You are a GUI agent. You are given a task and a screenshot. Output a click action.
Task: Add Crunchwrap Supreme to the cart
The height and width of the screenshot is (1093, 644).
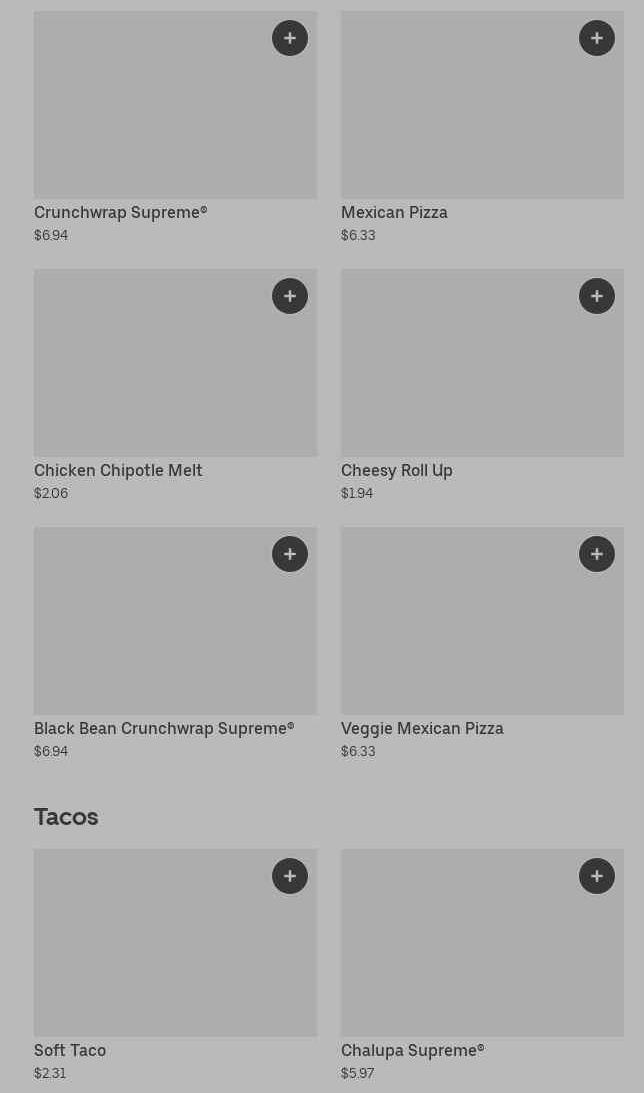click(290, 38)
